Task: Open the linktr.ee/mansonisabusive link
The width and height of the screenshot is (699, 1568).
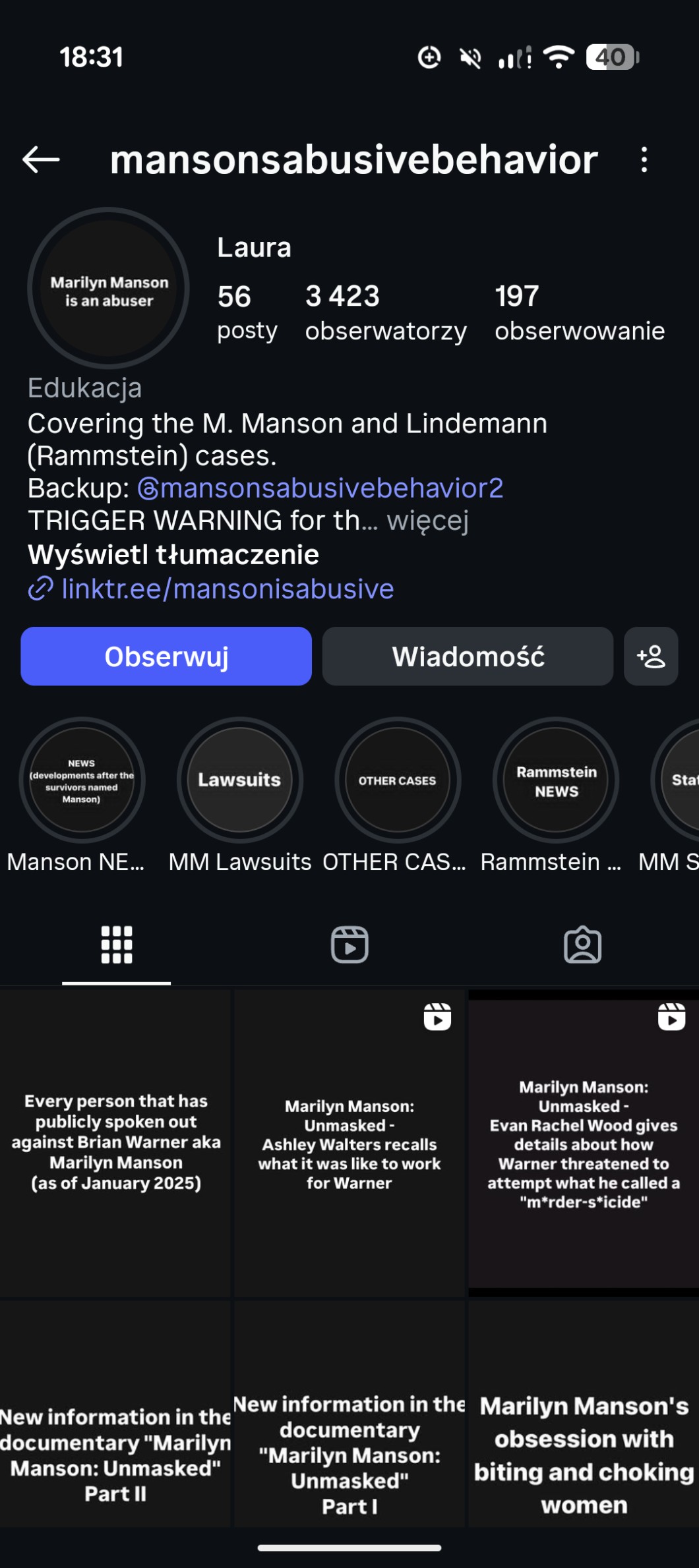Action: [x=227, y=589]
